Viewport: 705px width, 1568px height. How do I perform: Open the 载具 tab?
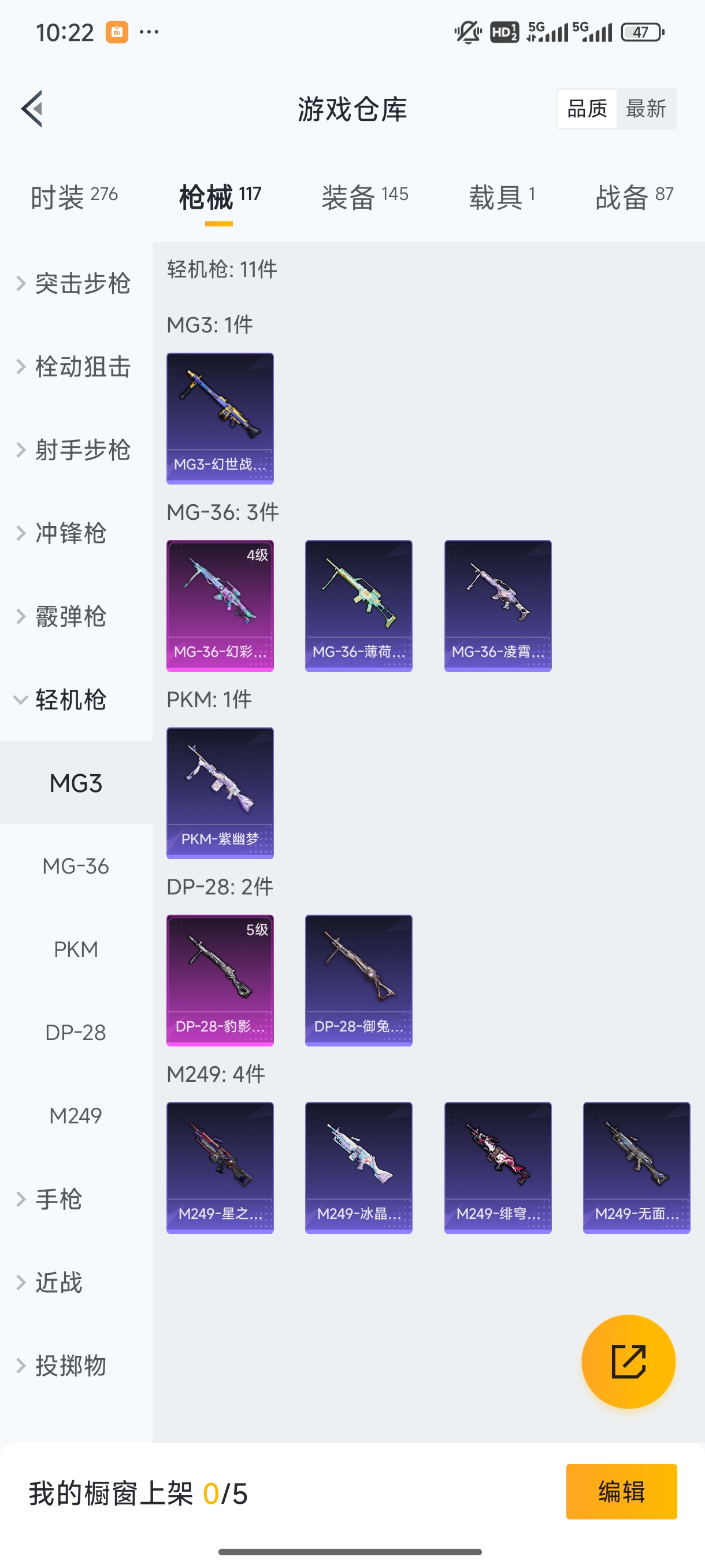(501, 197)
